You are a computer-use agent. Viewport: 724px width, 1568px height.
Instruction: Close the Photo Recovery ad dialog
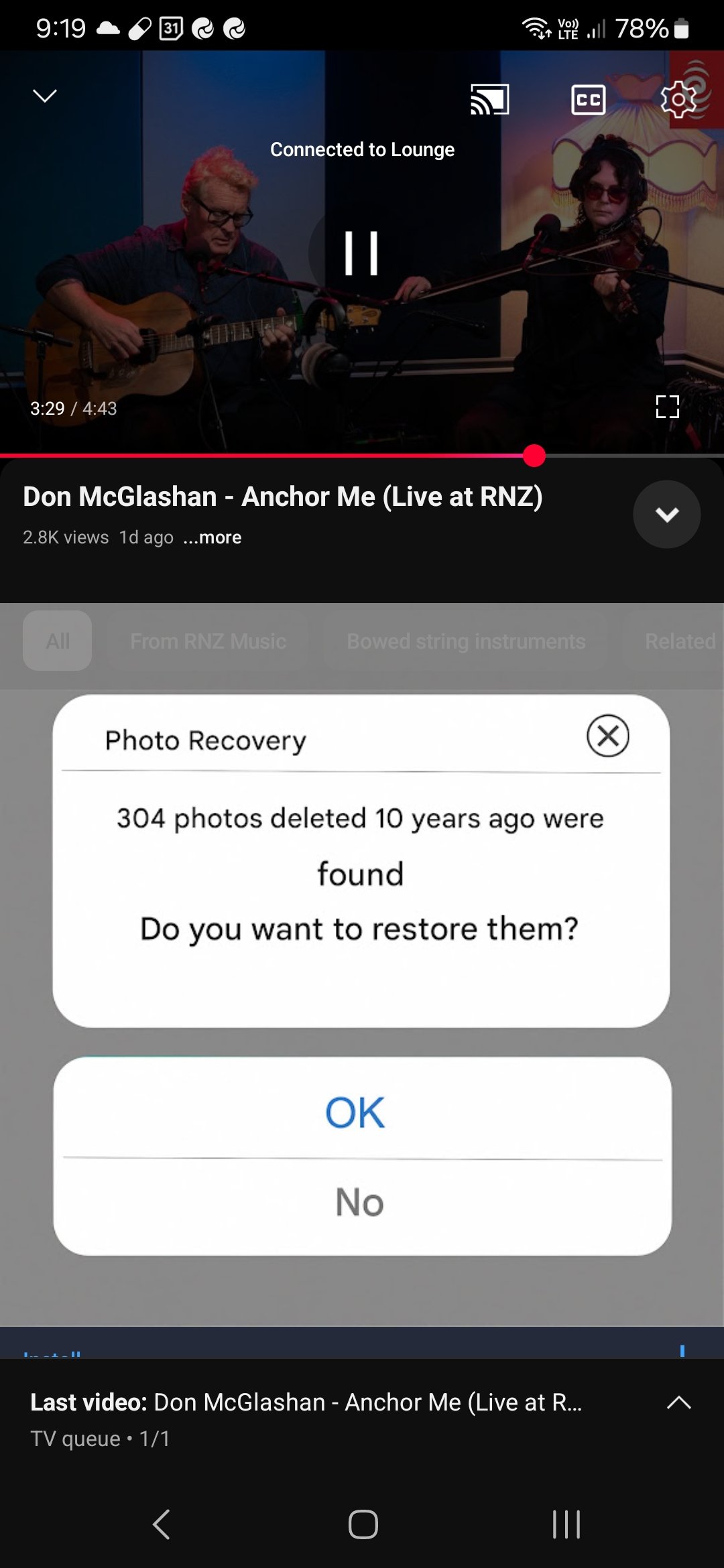point(607,736)
